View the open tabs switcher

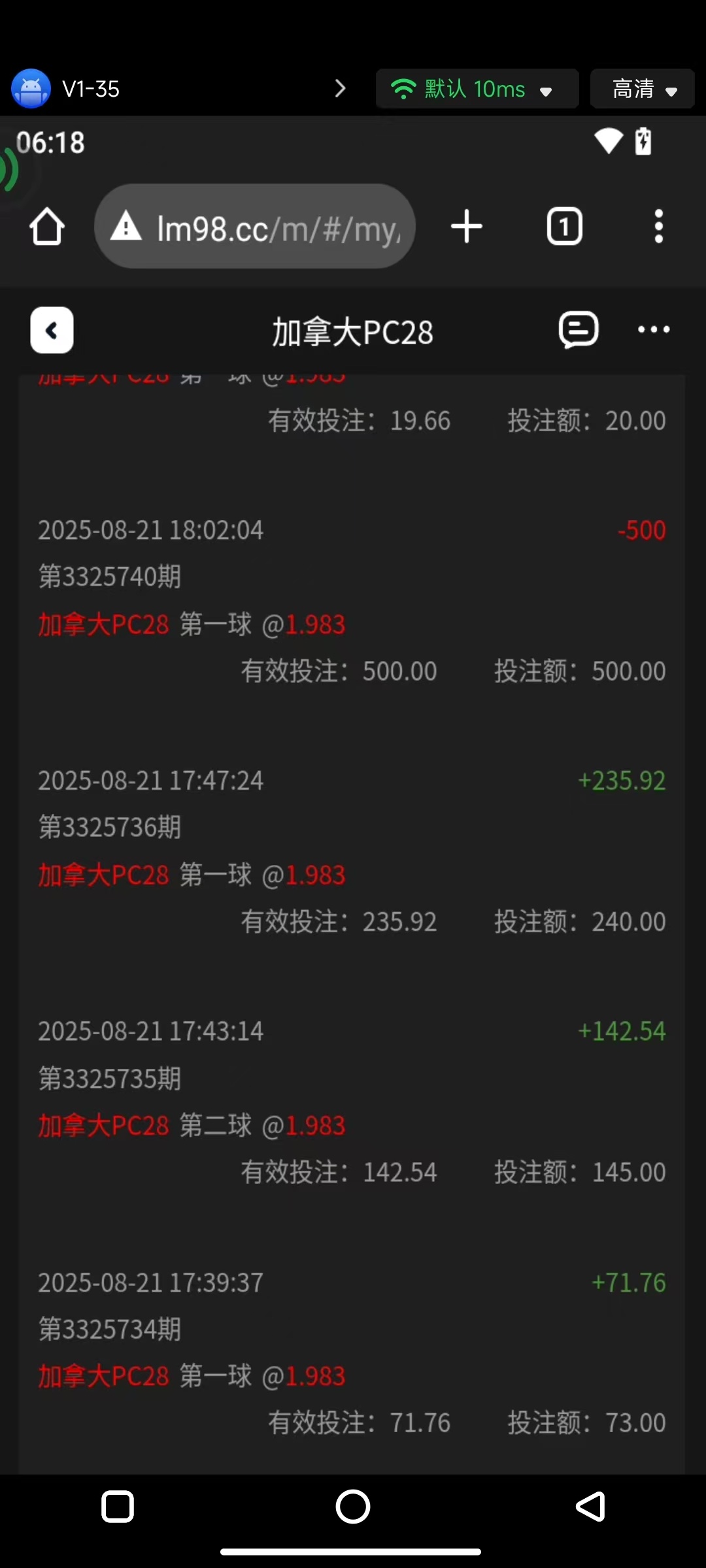click(564, 227)
